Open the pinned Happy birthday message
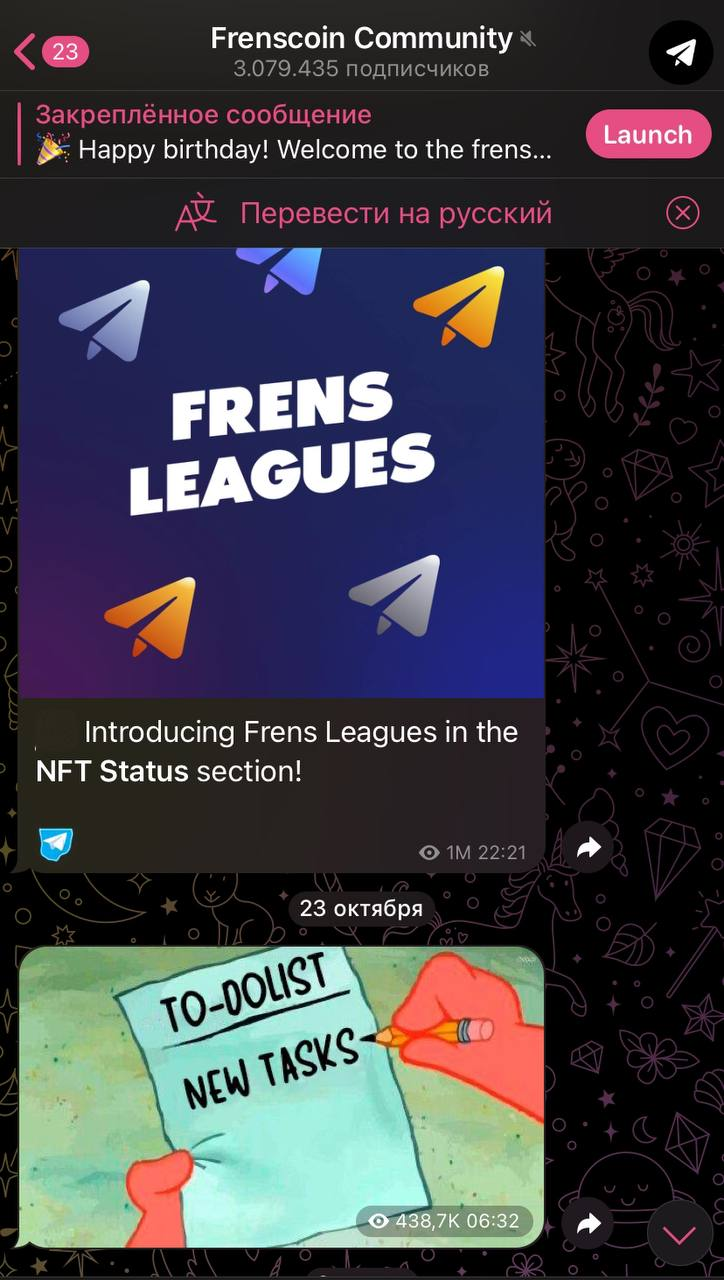 pos(295,133)
